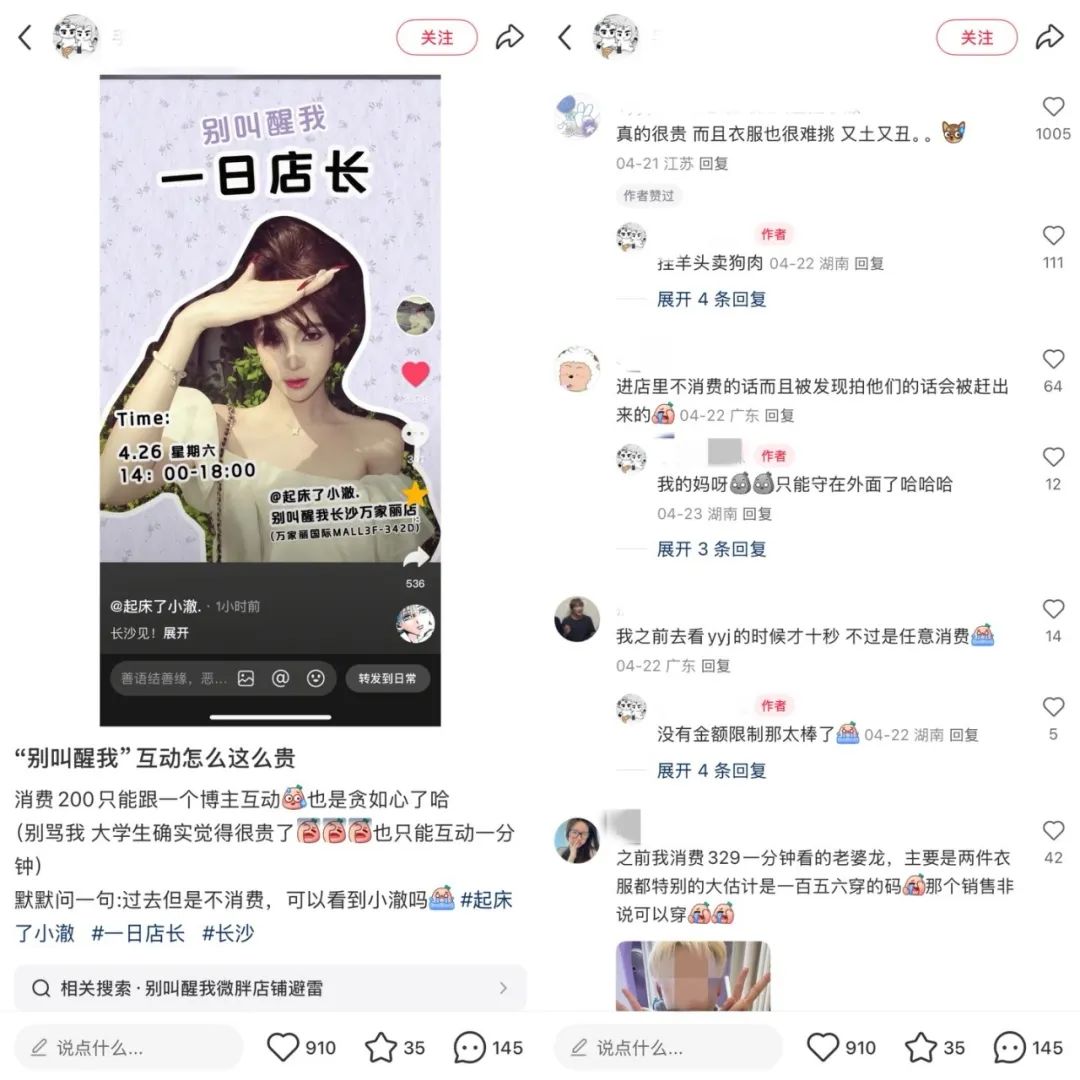
Task: Like the comment 真的很贵 而且衣服也很难挑
Action: click(x=1053, y=107)
